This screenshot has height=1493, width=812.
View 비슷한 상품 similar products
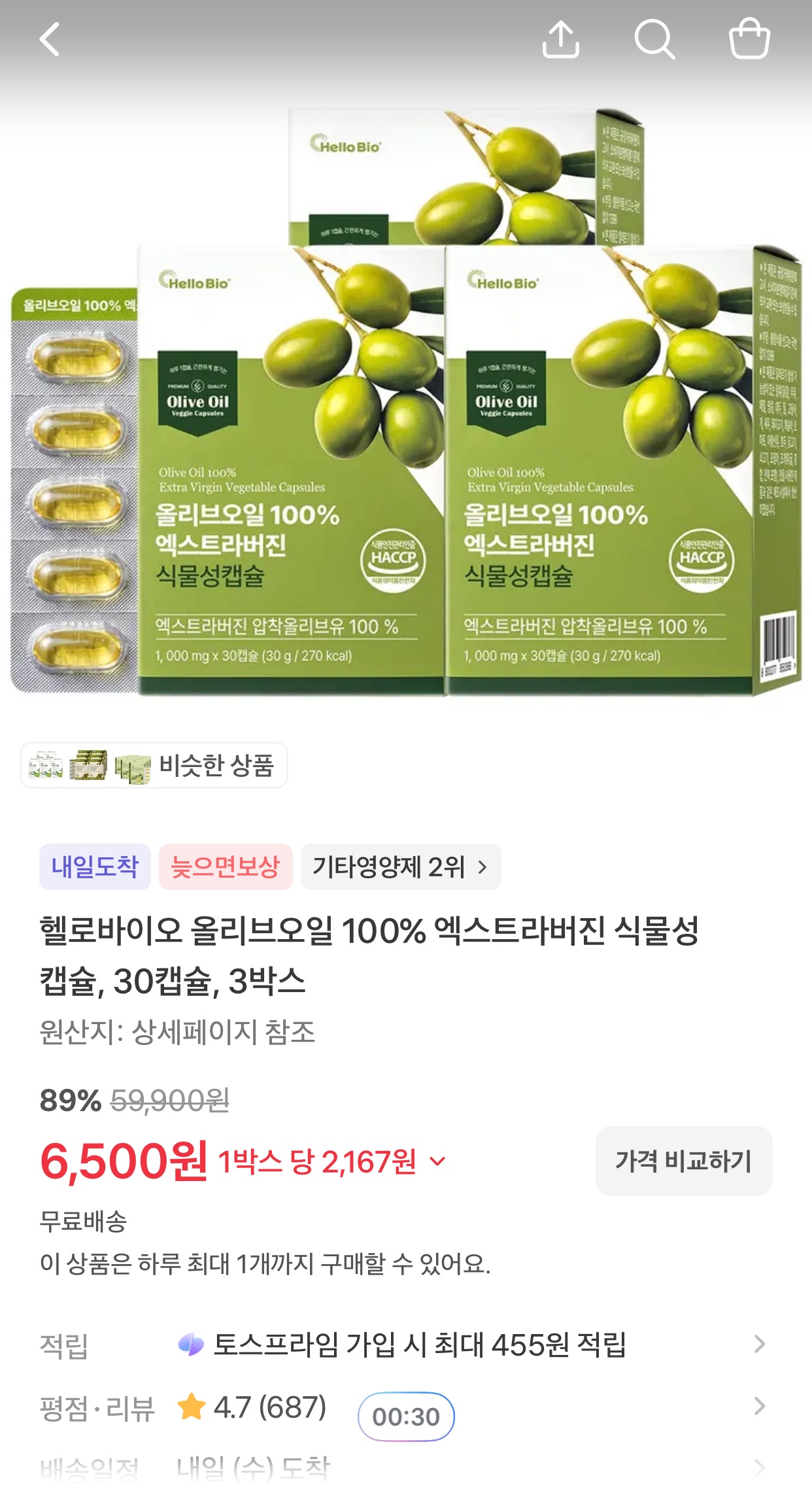(154, 764)
